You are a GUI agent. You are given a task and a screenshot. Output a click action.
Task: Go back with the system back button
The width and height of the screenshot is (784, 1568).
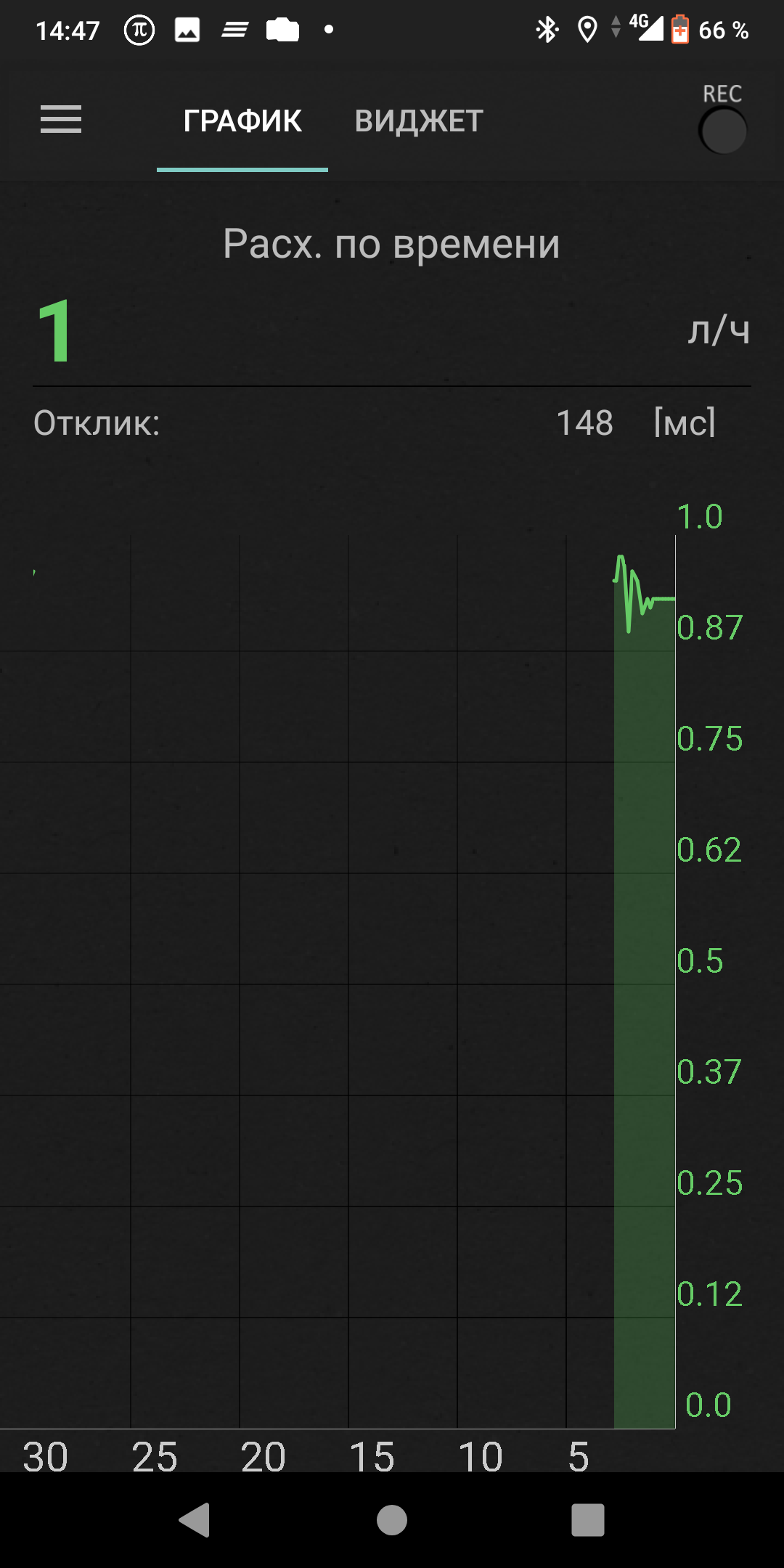195,1519
